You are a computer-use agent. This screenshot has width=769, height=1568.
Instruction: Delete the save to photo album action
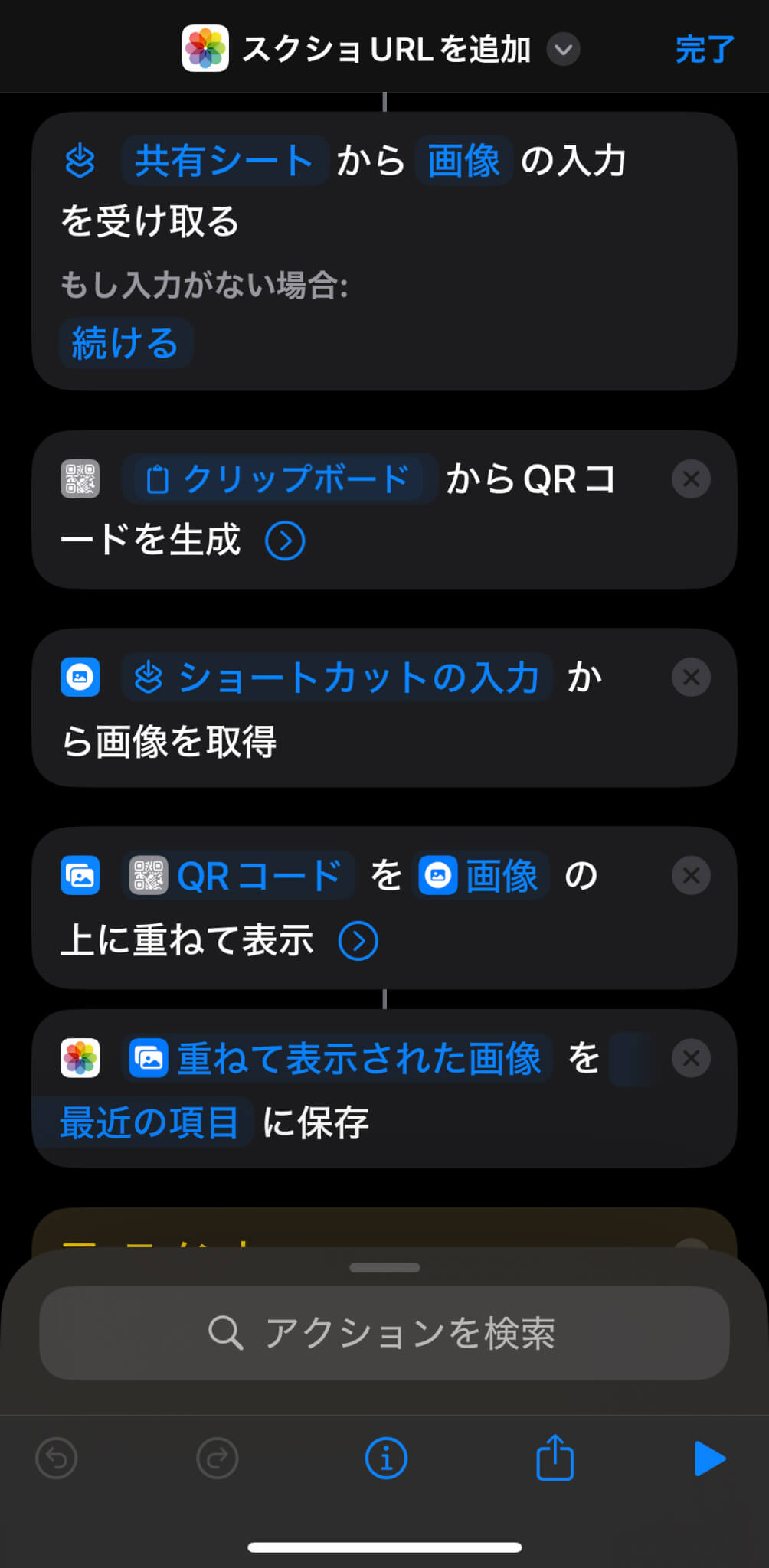[x=691, y=1058]
